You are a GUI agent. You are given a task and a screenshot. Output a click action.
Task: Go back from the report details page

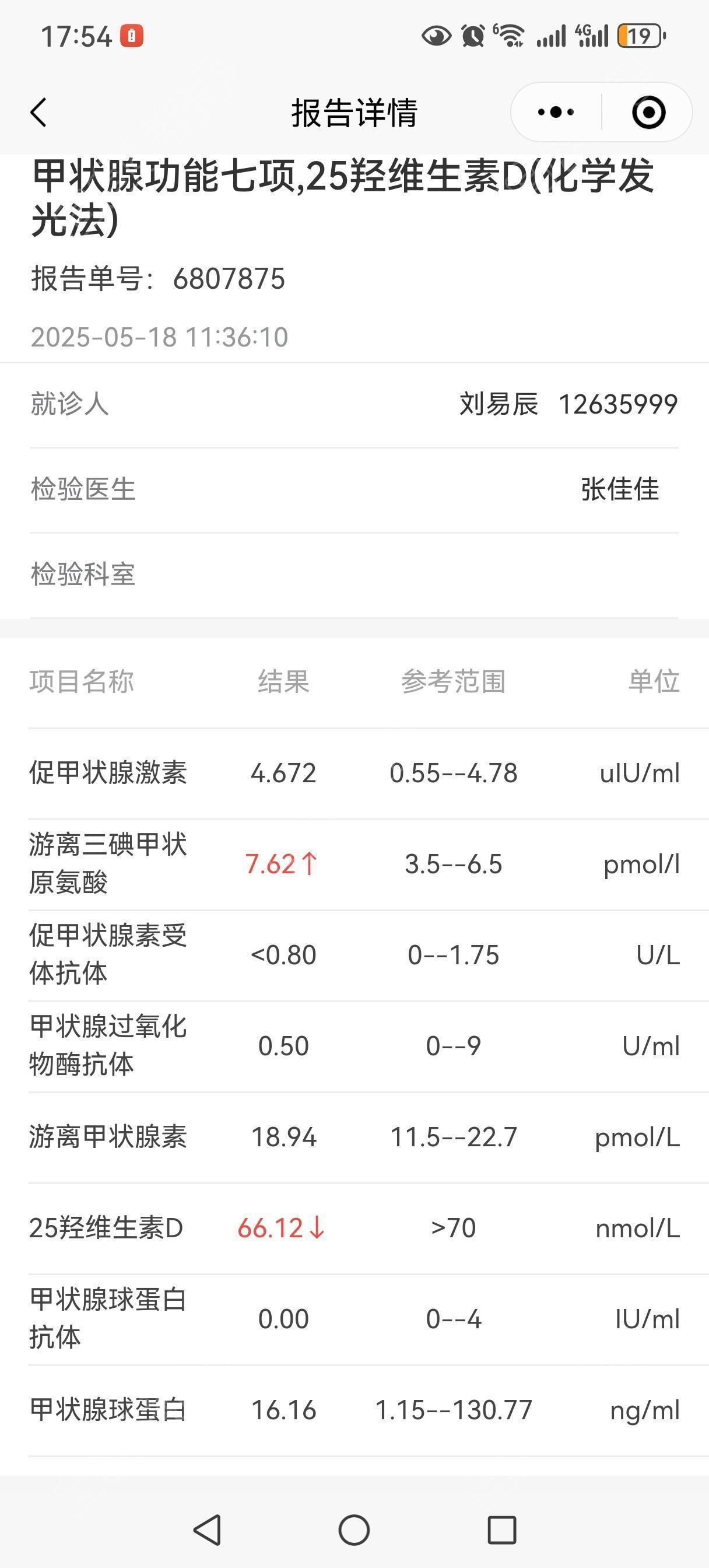coord(38,113)
